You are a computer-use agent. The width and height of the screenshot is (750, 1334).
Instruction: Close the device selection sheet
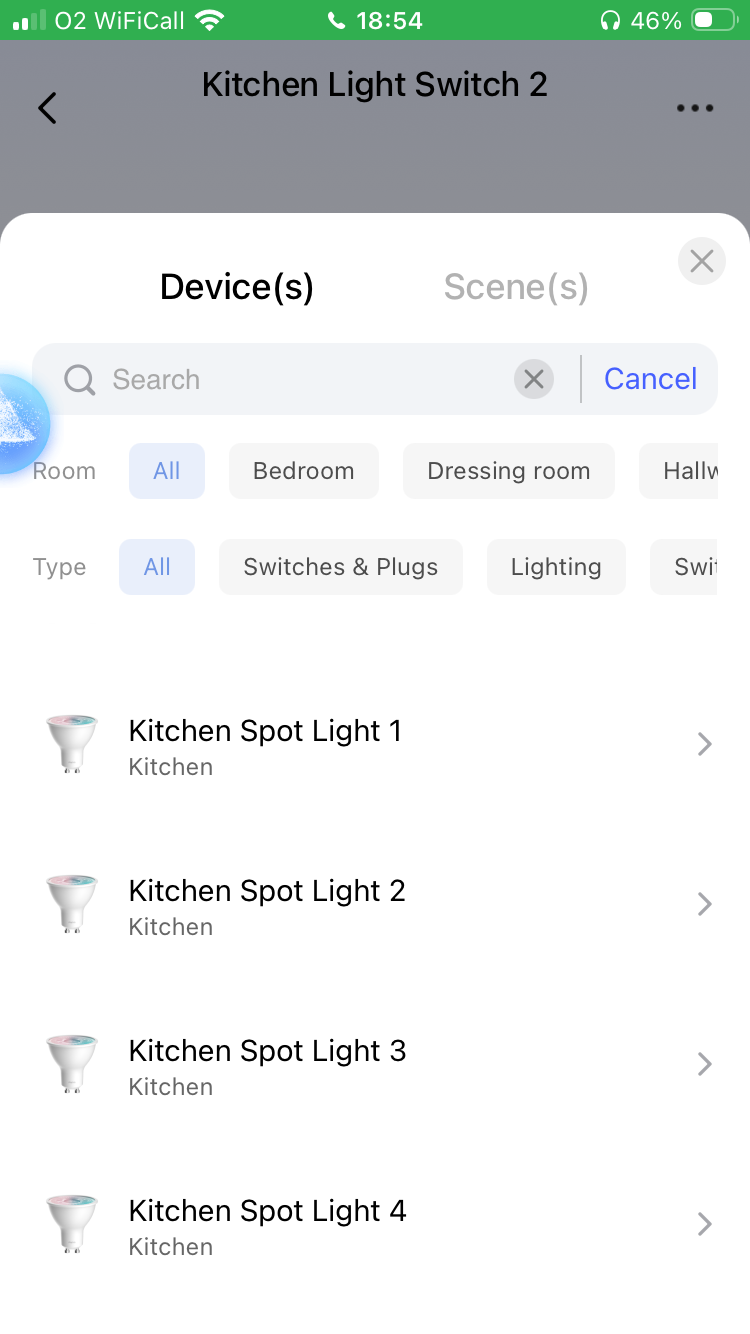point(701,261)
